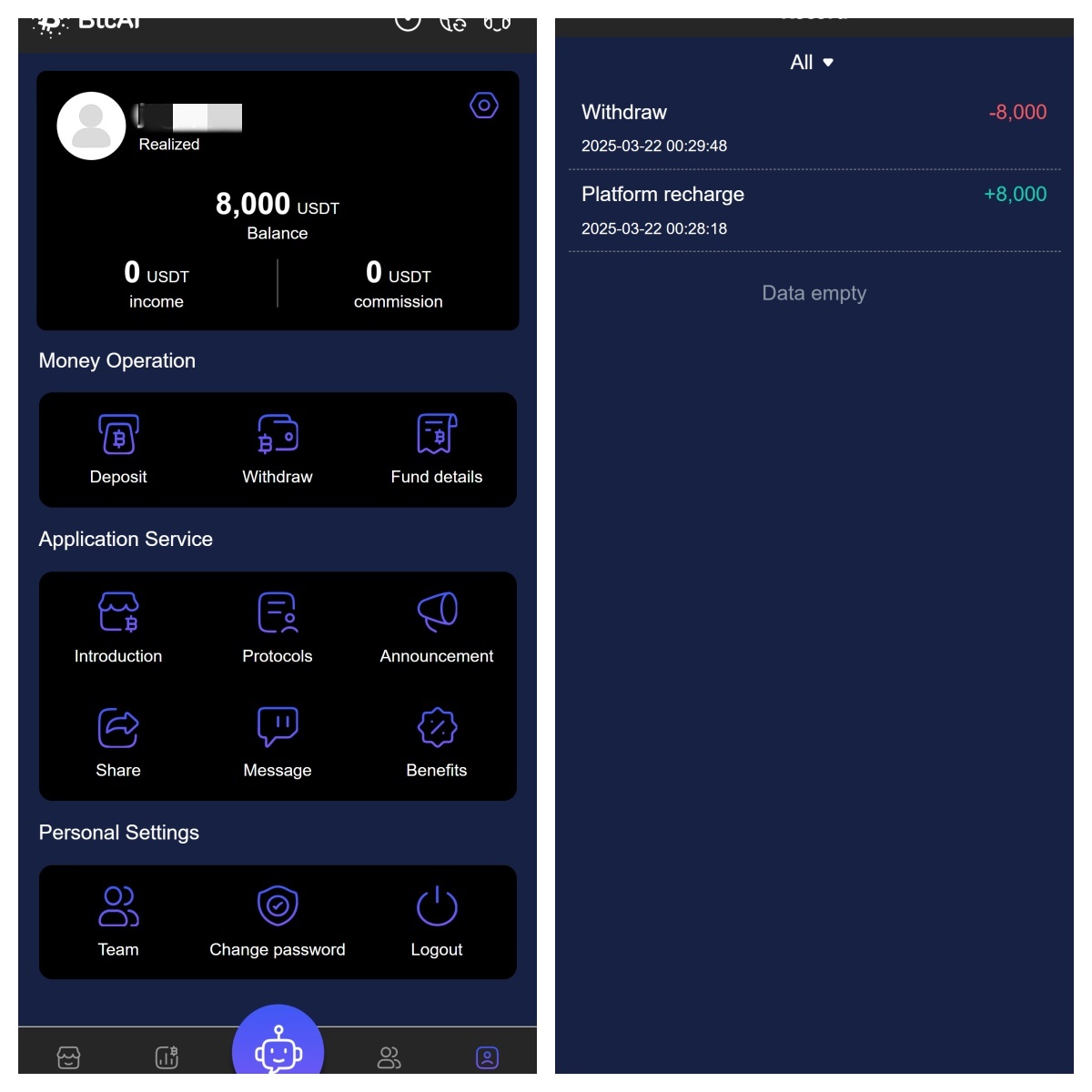The image size is (1092, 1092).
Task: Tap Logout
Action: coord(437,921)
